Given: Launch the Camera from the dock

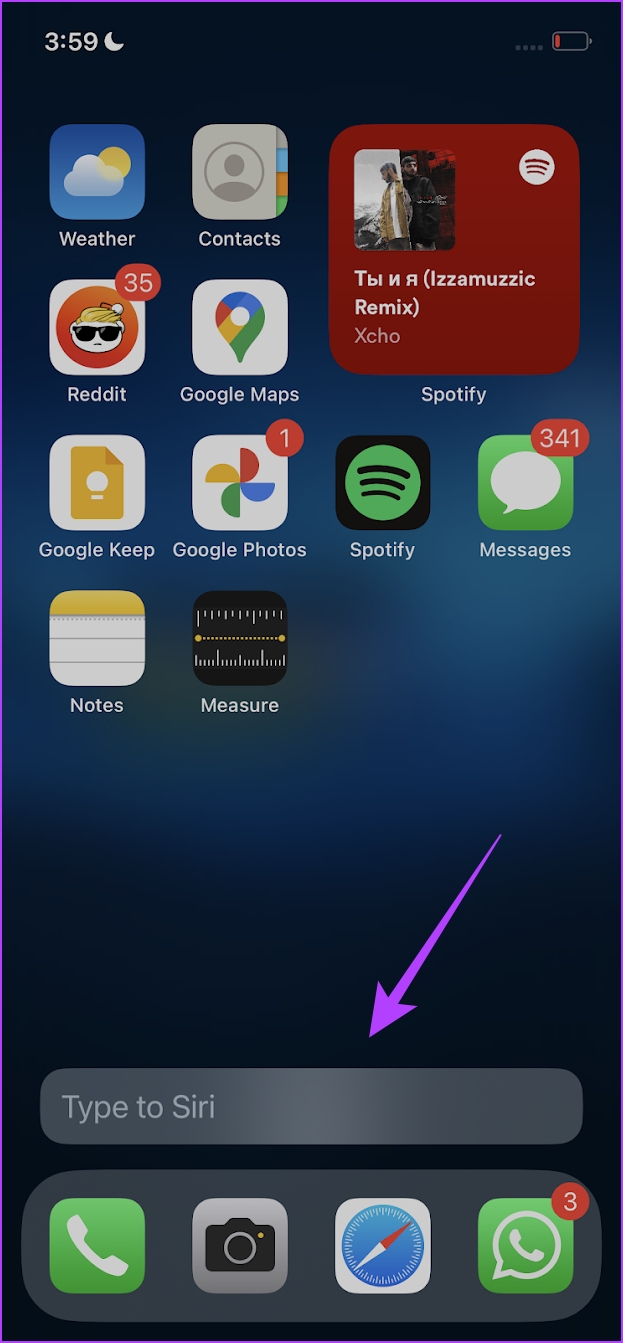Looking at the screenshot, I should [240, 1246].
